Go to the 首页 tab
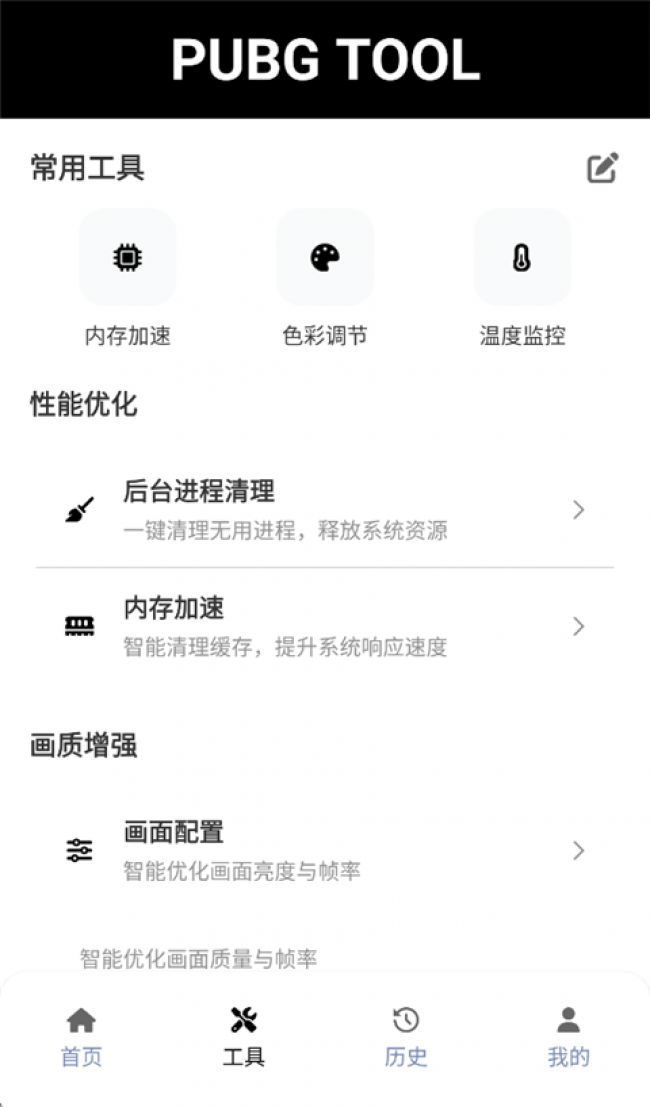This screenshot has height=1107, width=650. pyautogui.click(x=81, y=1036)
